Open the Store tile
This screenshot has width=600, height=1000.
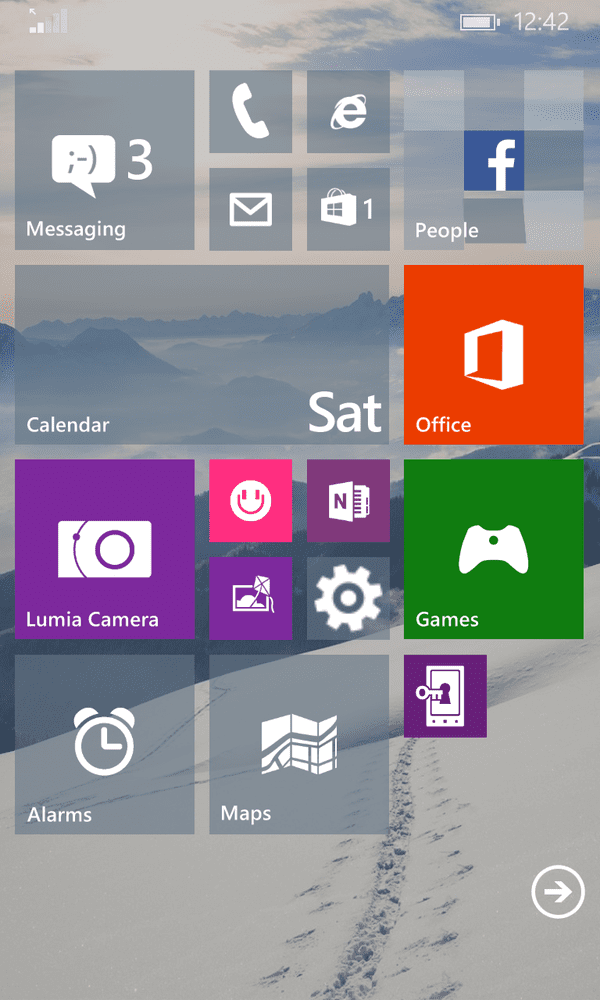348,209
